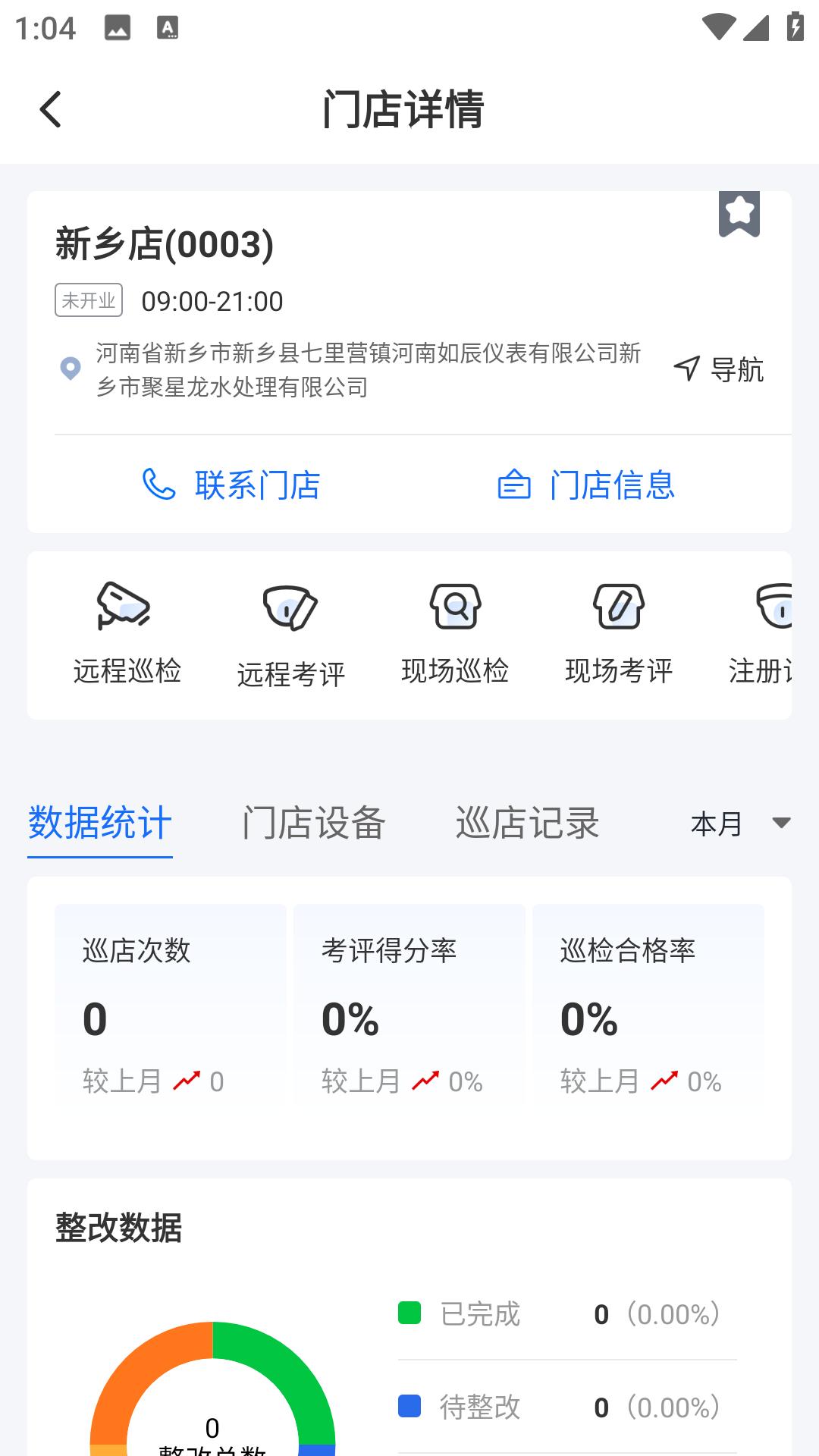Tap the phone icon next to 联系门店
819x1456 pixels.
pos(157,486)
